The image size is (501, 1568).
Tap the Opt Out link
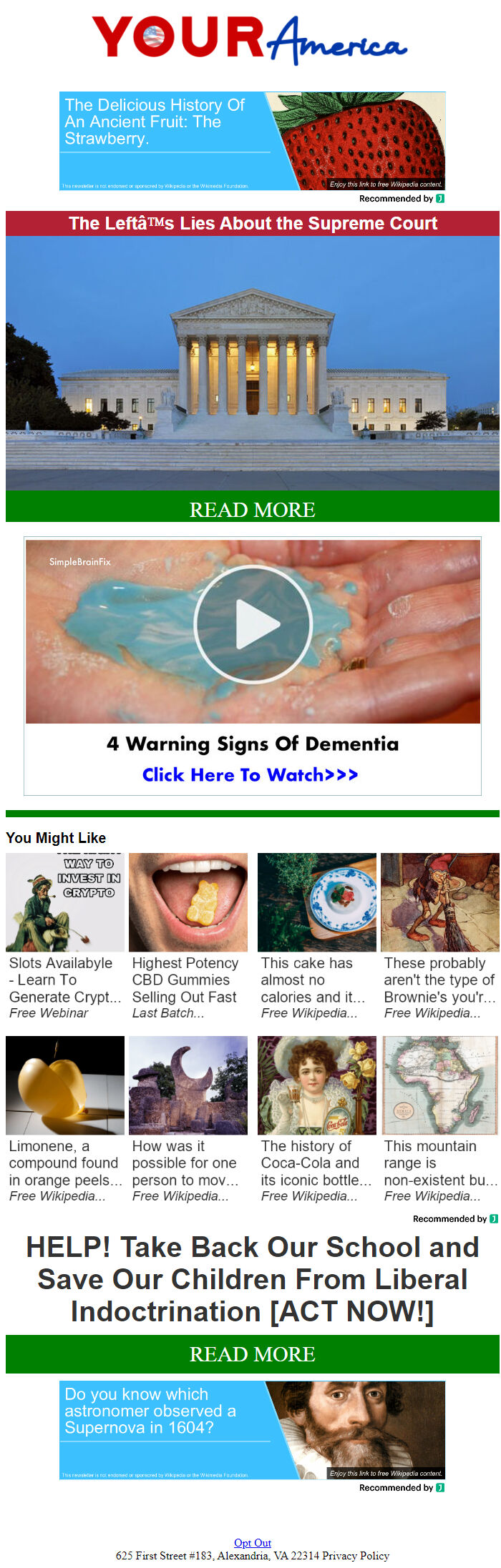pos(253,1543)
